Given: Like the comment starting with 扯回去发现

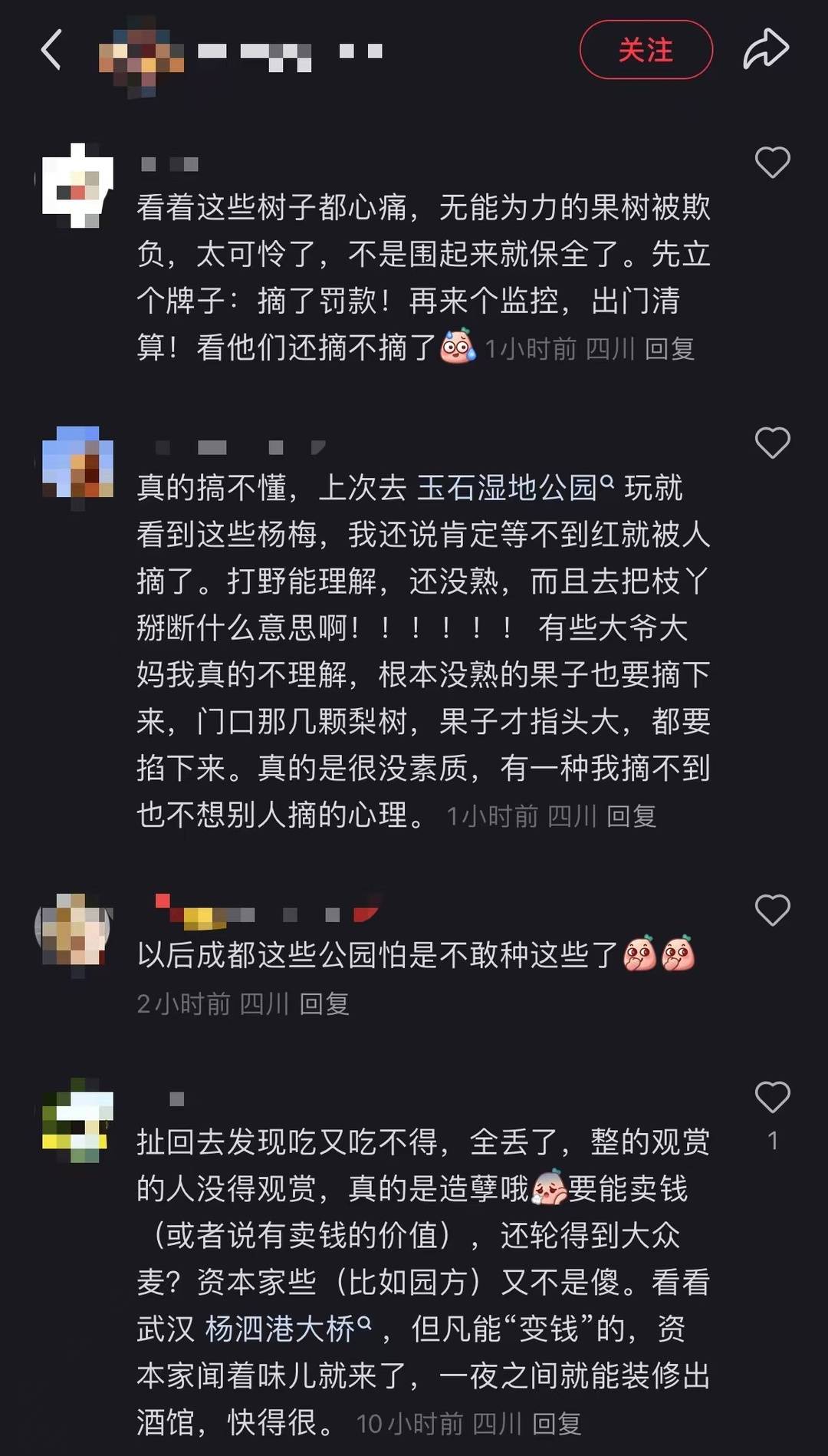Looking at the screenshot, I should (772, 1098).
